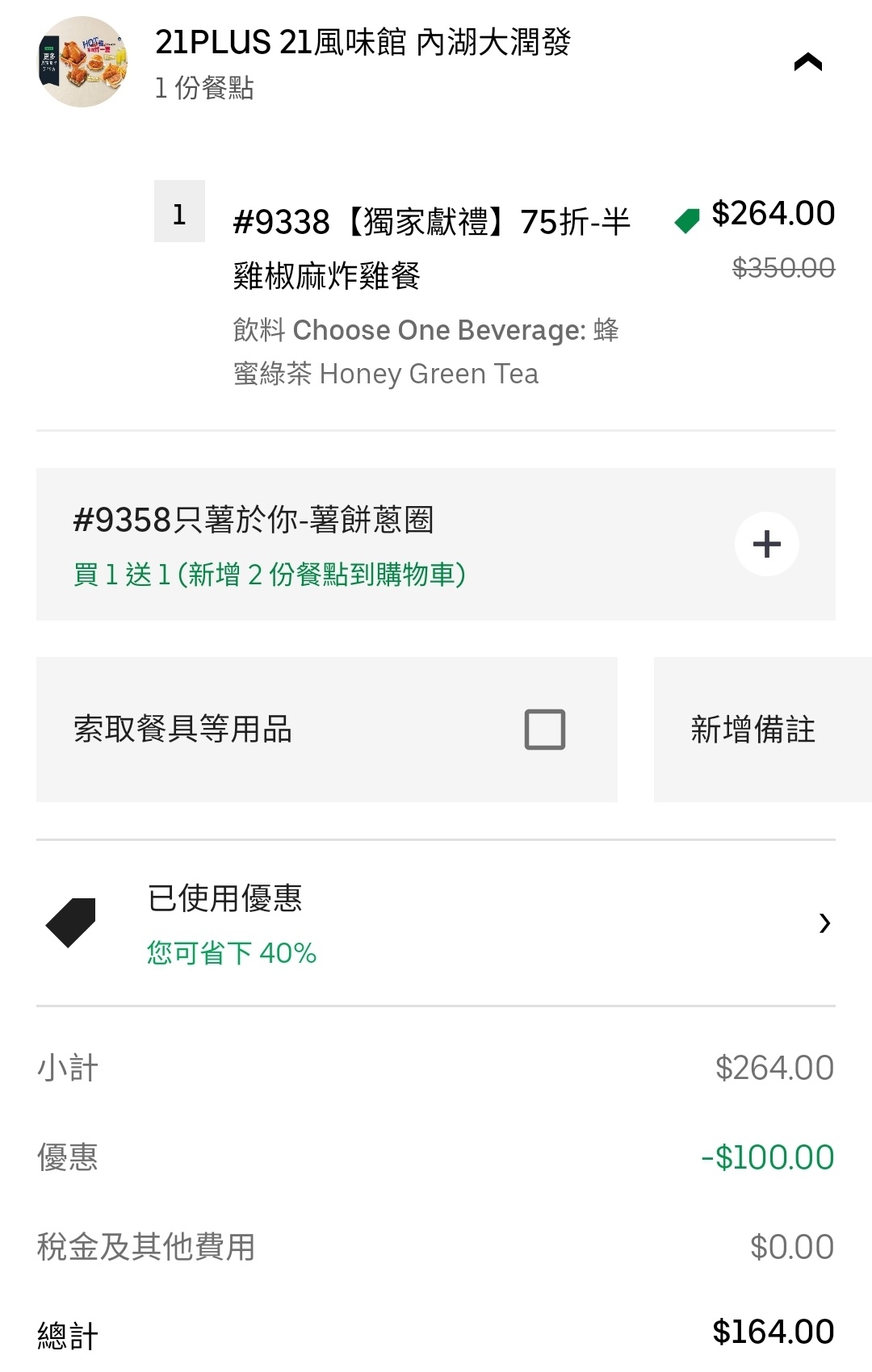Open the #9338 半雞椒麻炸雞餐 item
This screenshot has width=872, height=1372.
pyautogui.click(x=431, y=249)
